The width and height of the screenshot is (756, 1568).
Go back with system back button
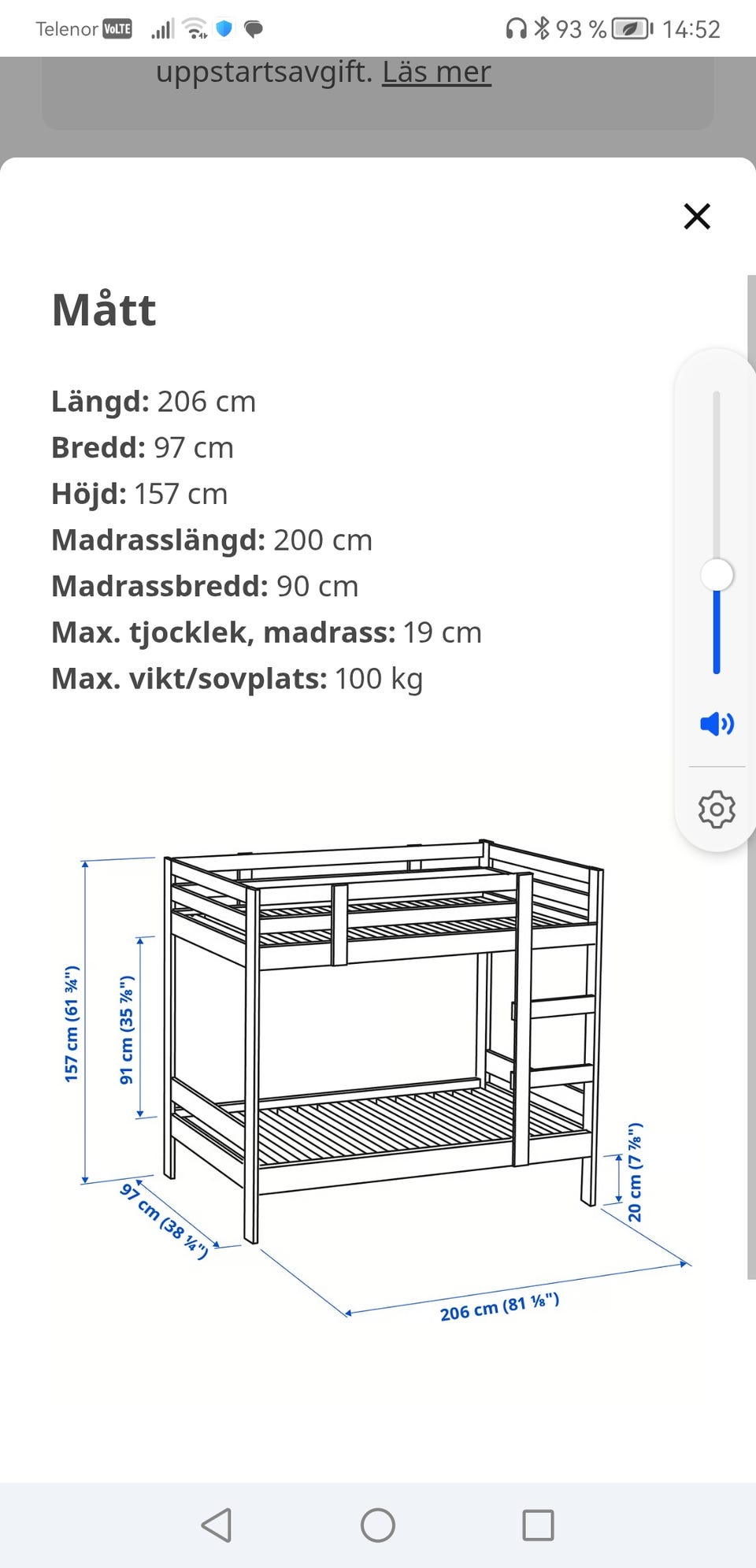(x=217, y=1525)
